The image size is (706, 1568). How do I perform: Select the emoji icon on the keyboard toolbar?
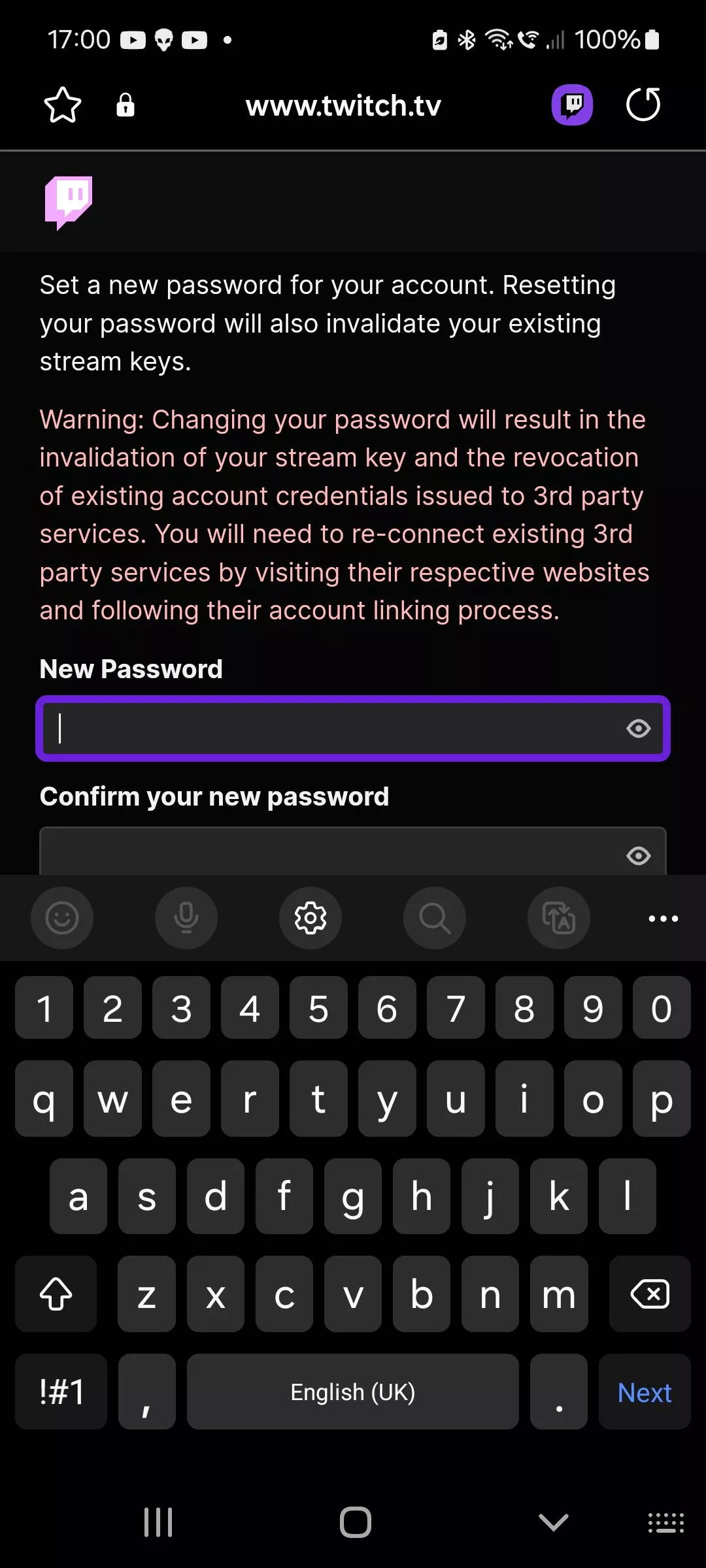pos(61,918)
